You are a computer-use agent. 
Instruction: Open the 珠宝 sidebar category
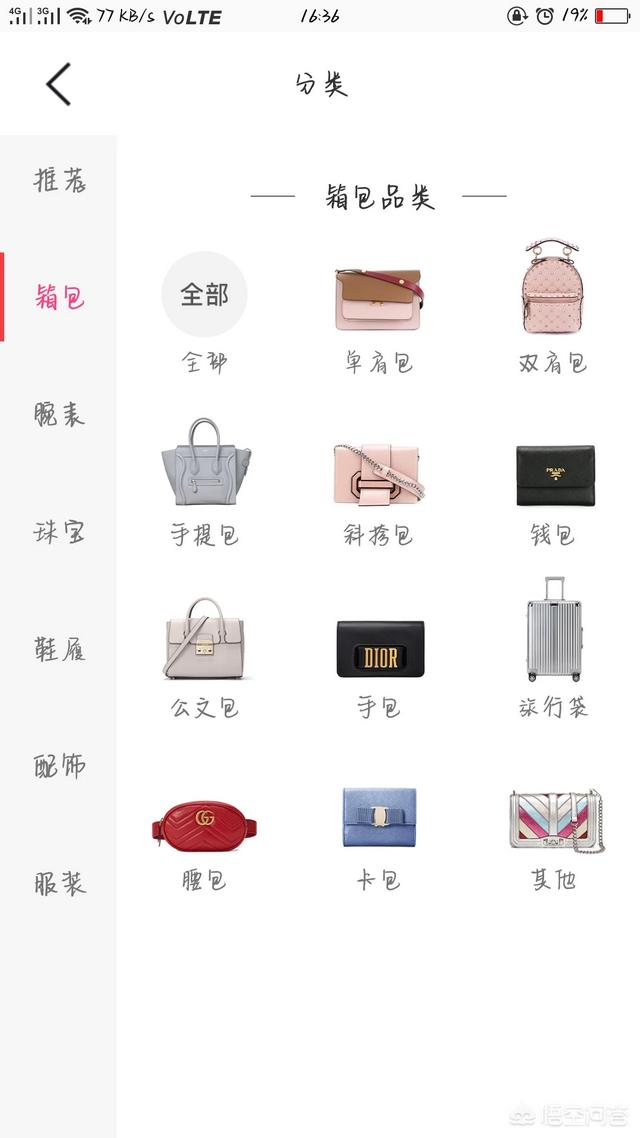(x=60, y=532)
